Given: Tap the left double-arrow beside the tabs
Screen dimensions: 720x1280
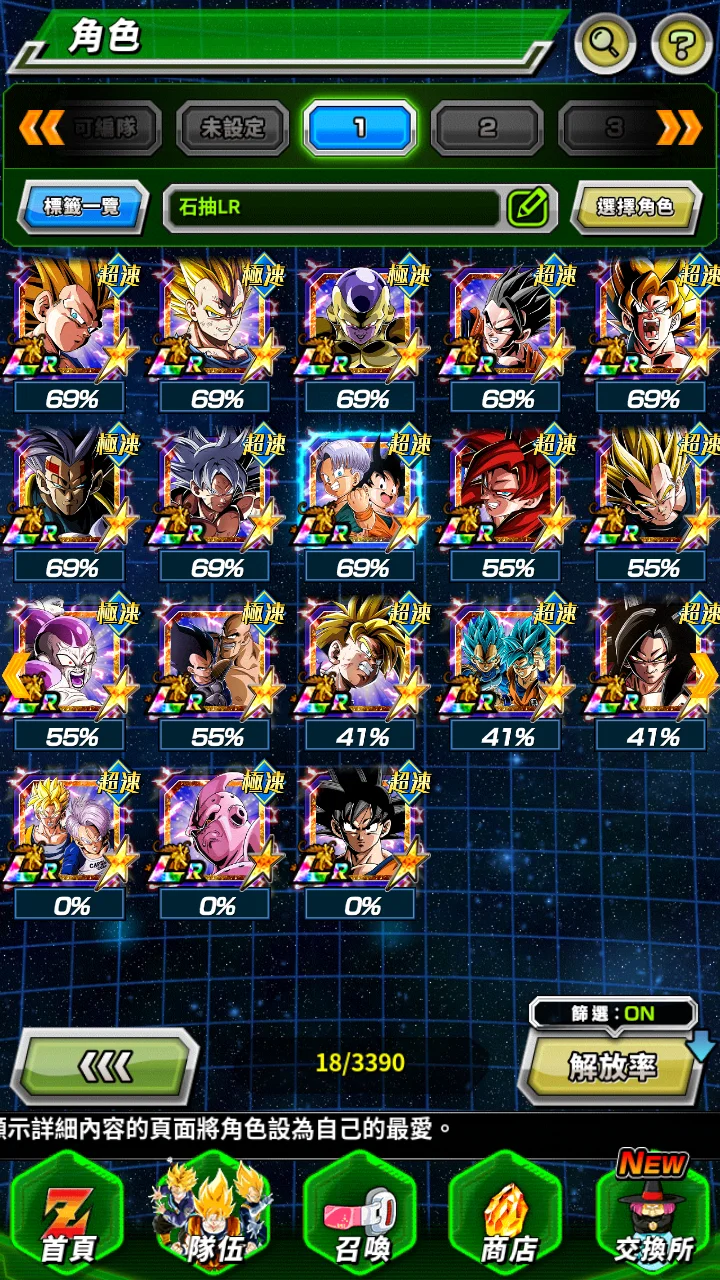Looking at the screenshot, I should pos(40,127).
